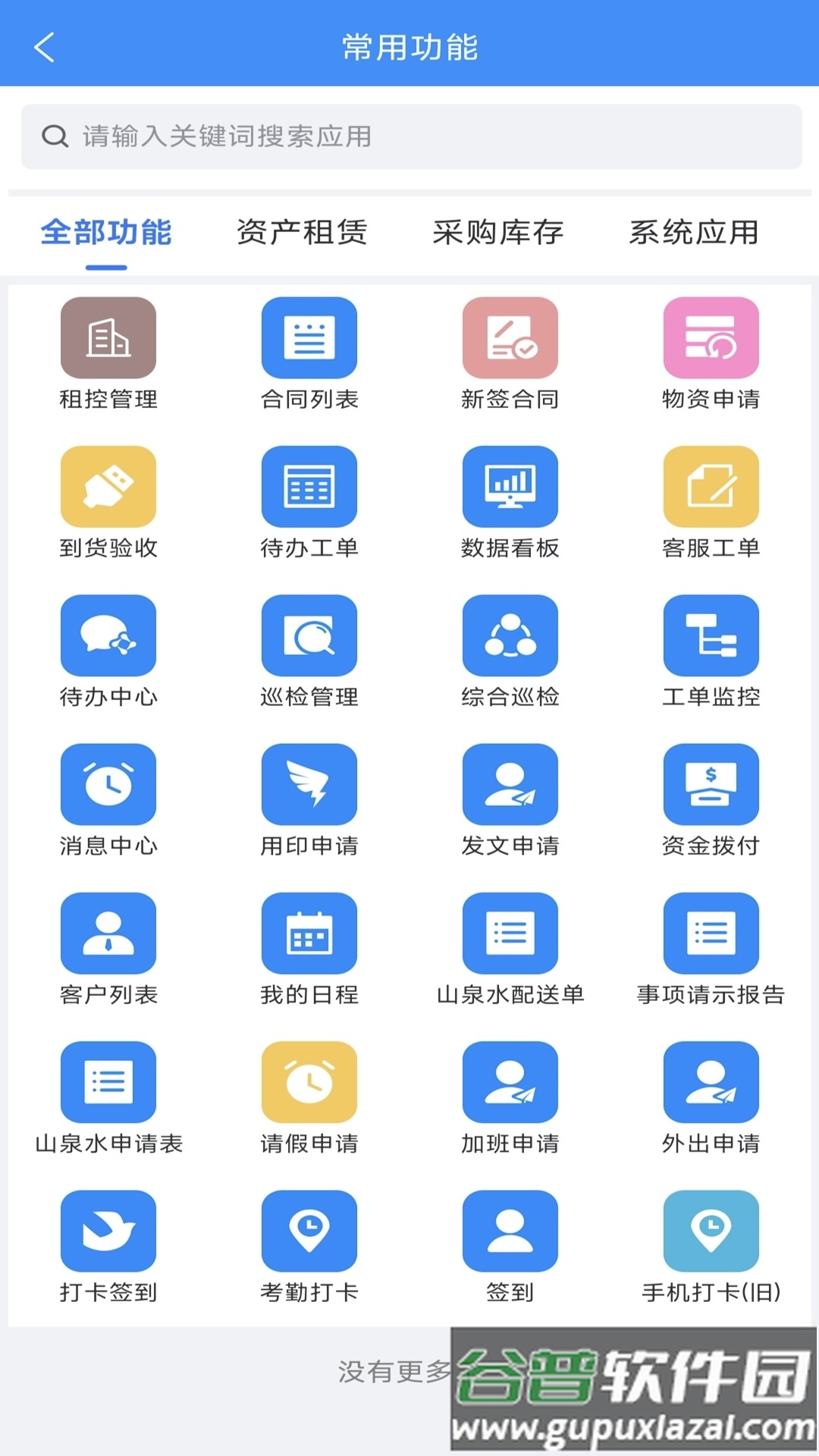Launch the 客服工单 tool
Image resolution: width=819 pixels, height=1456 pixels.
click(x=710, y=486)
